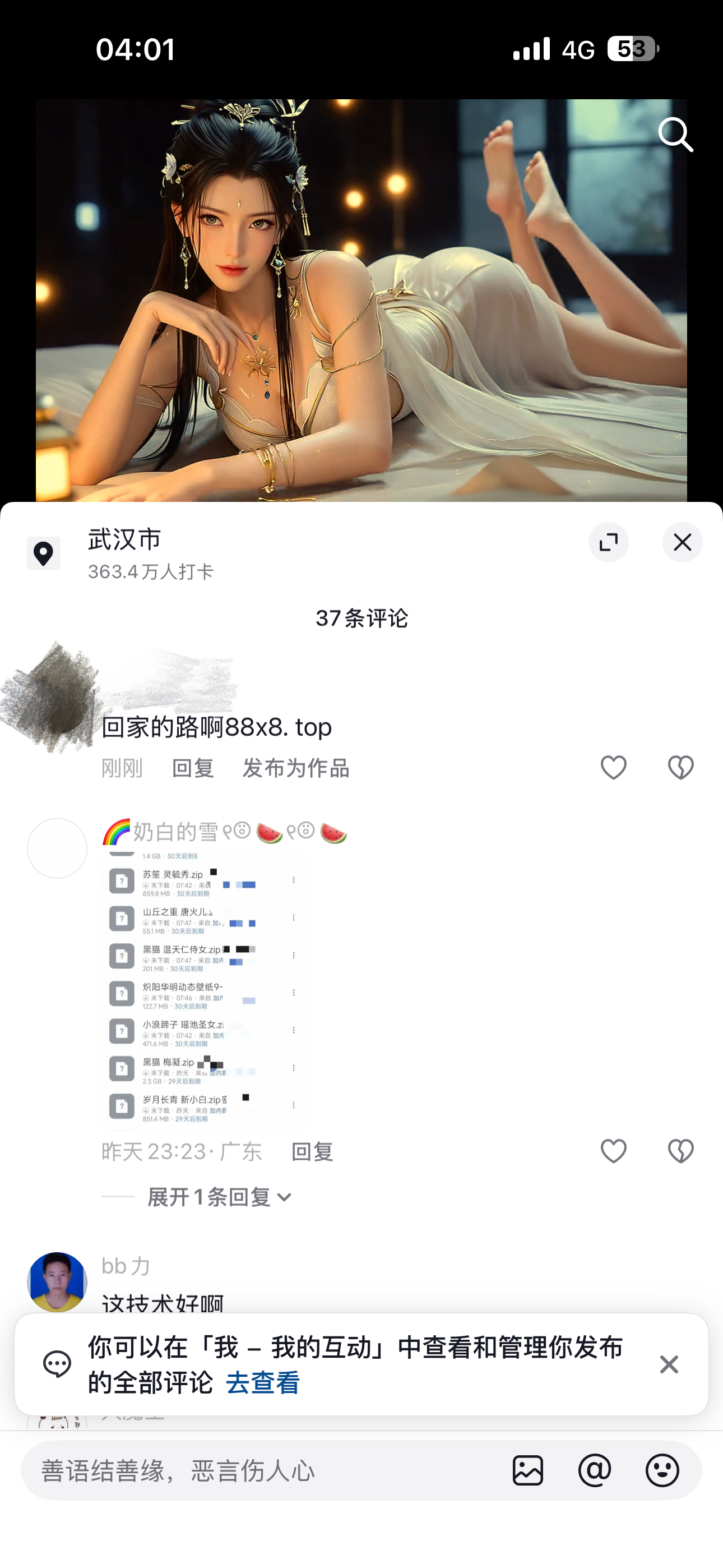Image resolution: width=723 pixels, height=1568 pixels.
Task: Attach an image to the comment
Action: click(527, 1470)
